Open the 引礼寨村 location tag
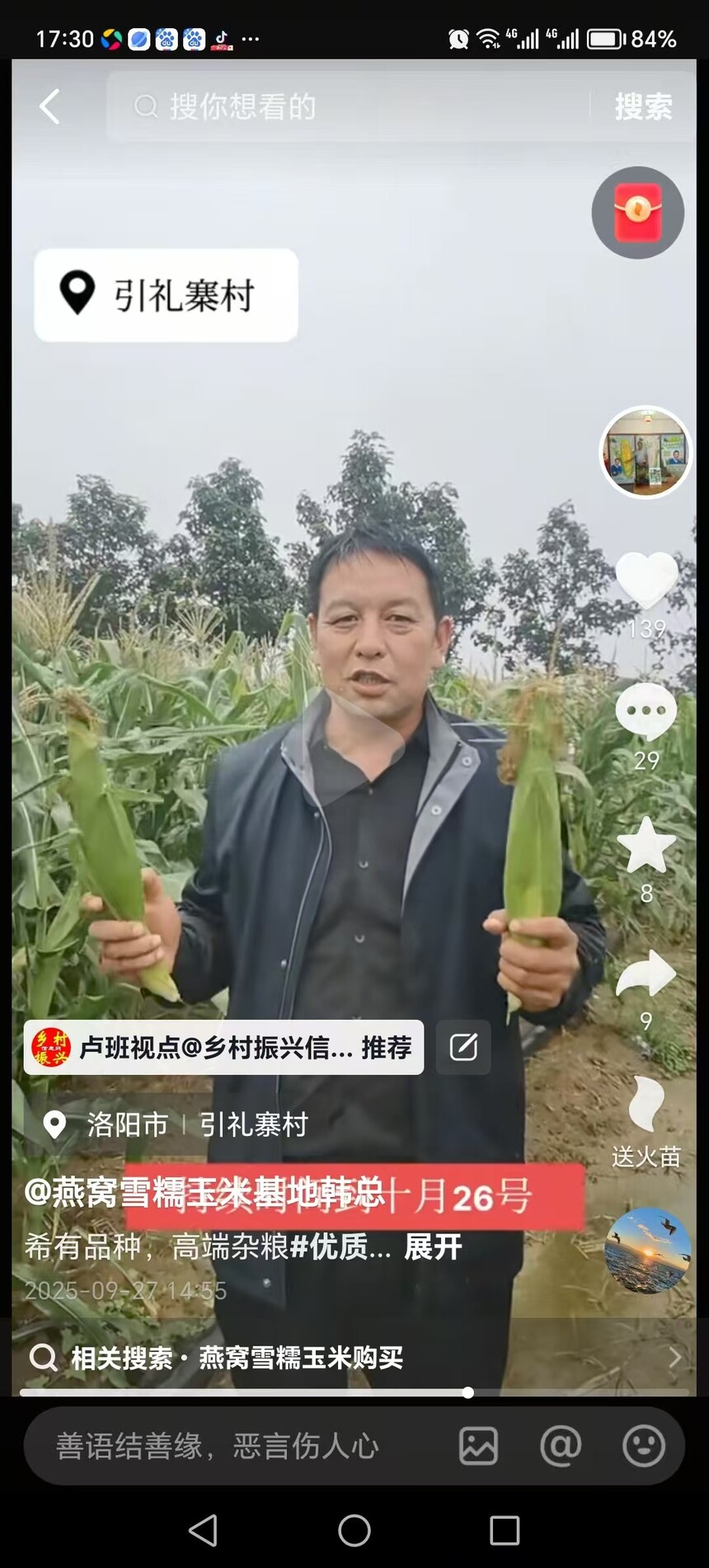The width and height of the screenshot is (709, 1568). point(166,294)
